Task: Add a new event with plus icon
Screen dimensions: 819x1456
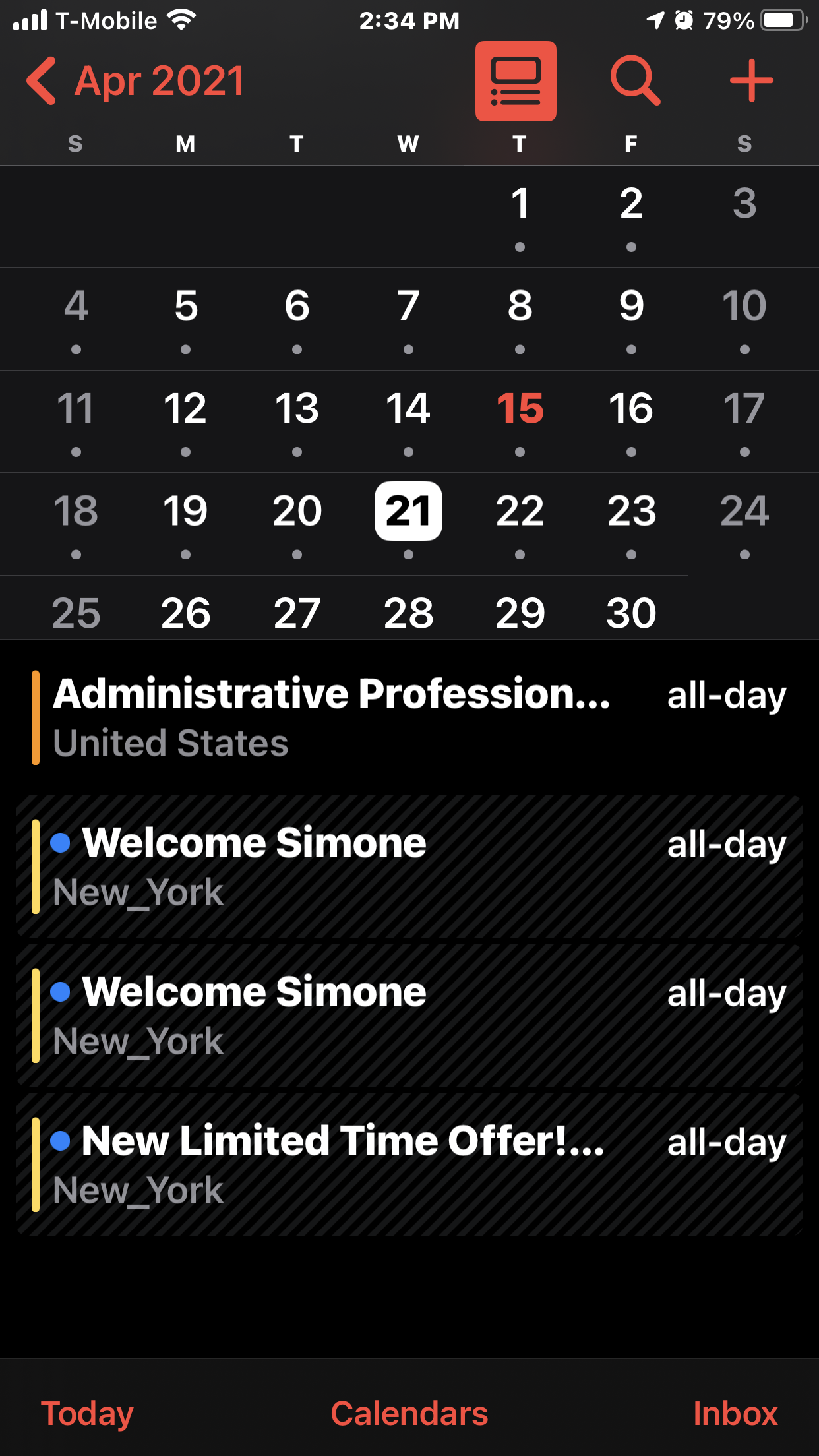Action: [x=751, y=81]
